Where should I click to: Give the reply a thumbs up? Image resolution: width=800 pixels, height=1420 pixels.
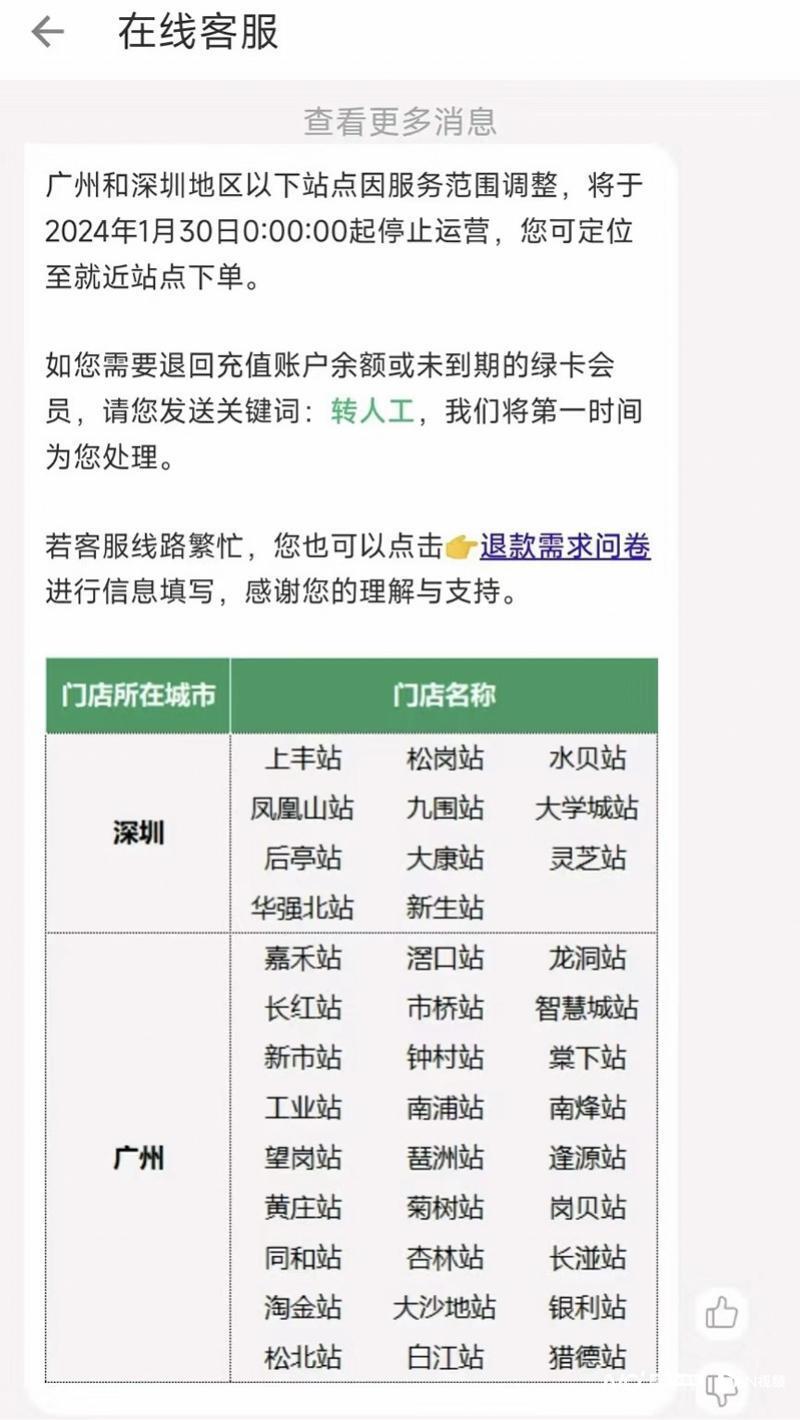721,1313
